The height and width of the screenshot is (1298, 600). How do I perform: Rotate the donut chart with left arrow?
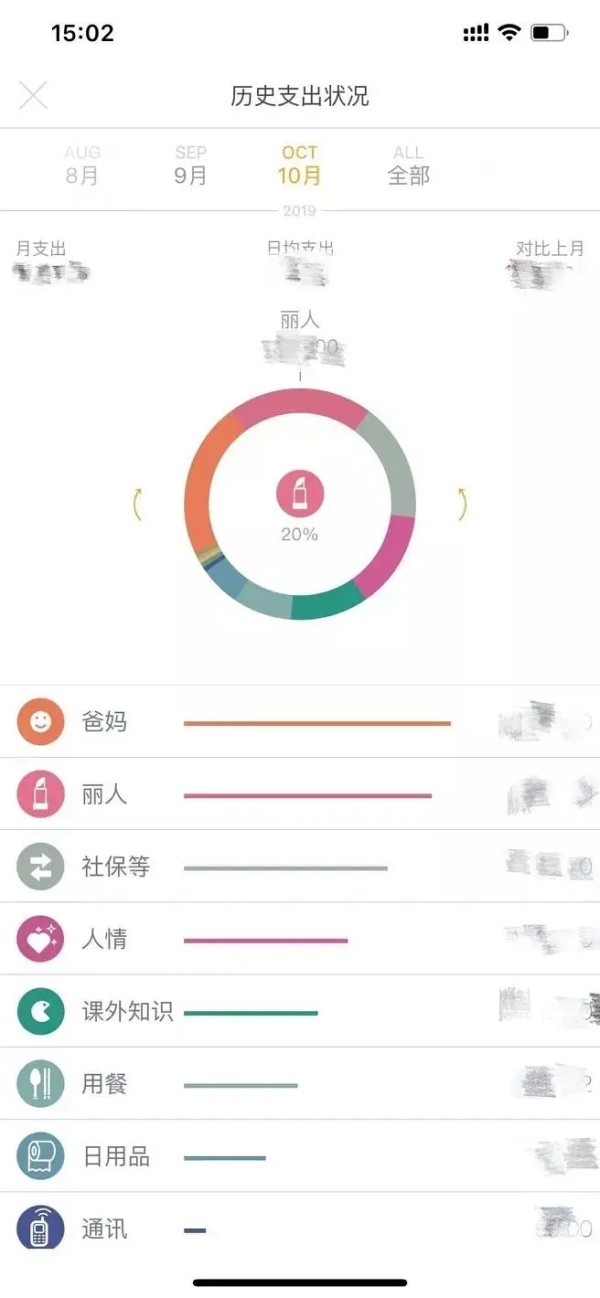[x=138, y=504]
